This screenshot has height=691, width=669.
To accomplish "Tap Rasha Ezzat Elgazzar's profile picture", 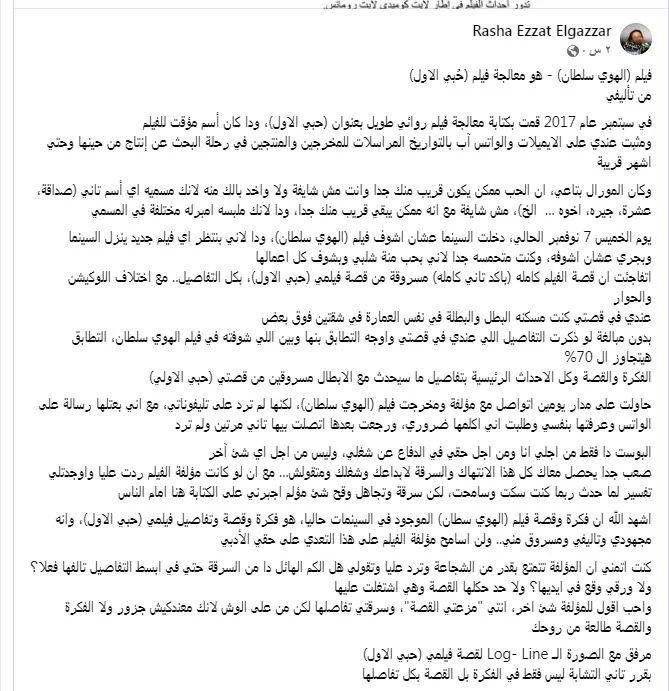I will tap(639, 39).
